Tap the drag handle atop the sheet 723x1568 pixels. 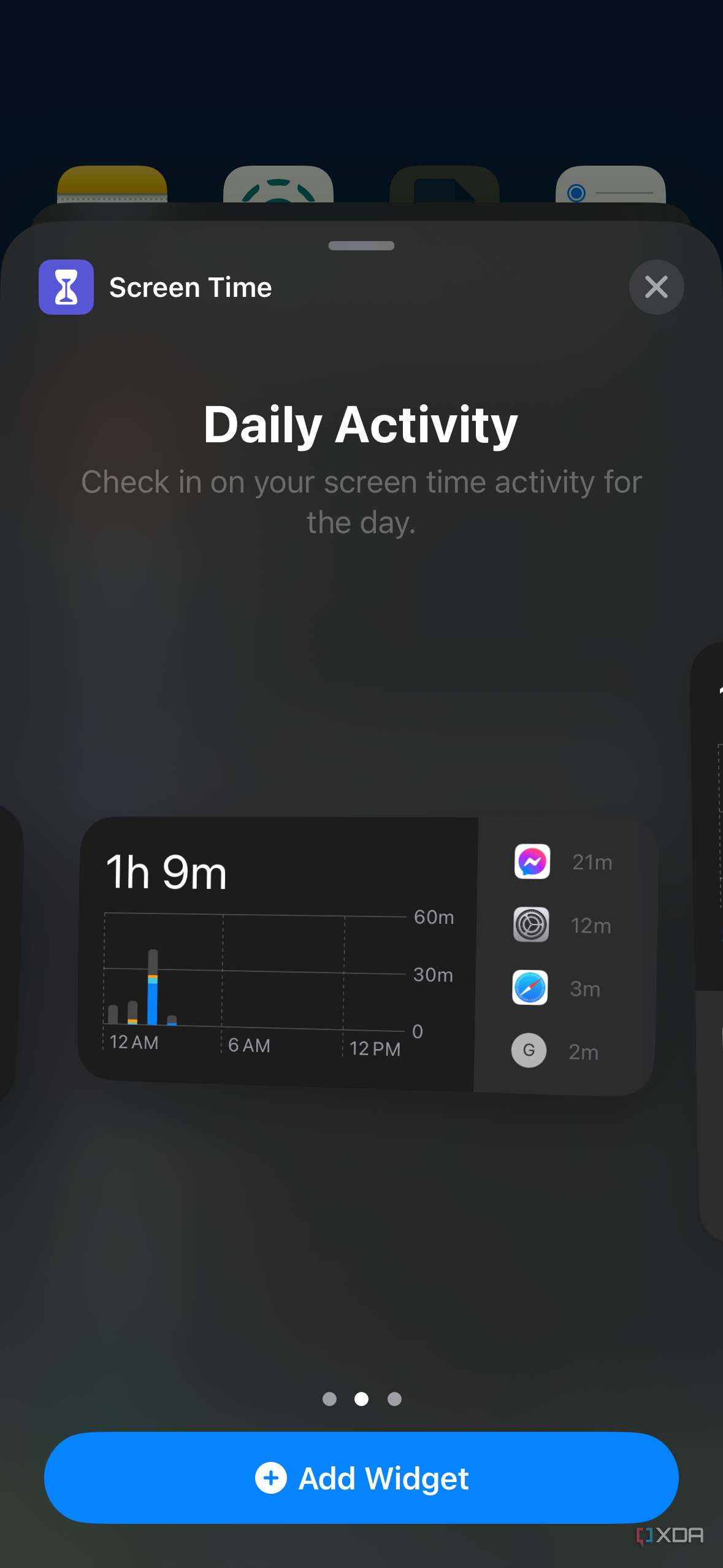point(361,245)
